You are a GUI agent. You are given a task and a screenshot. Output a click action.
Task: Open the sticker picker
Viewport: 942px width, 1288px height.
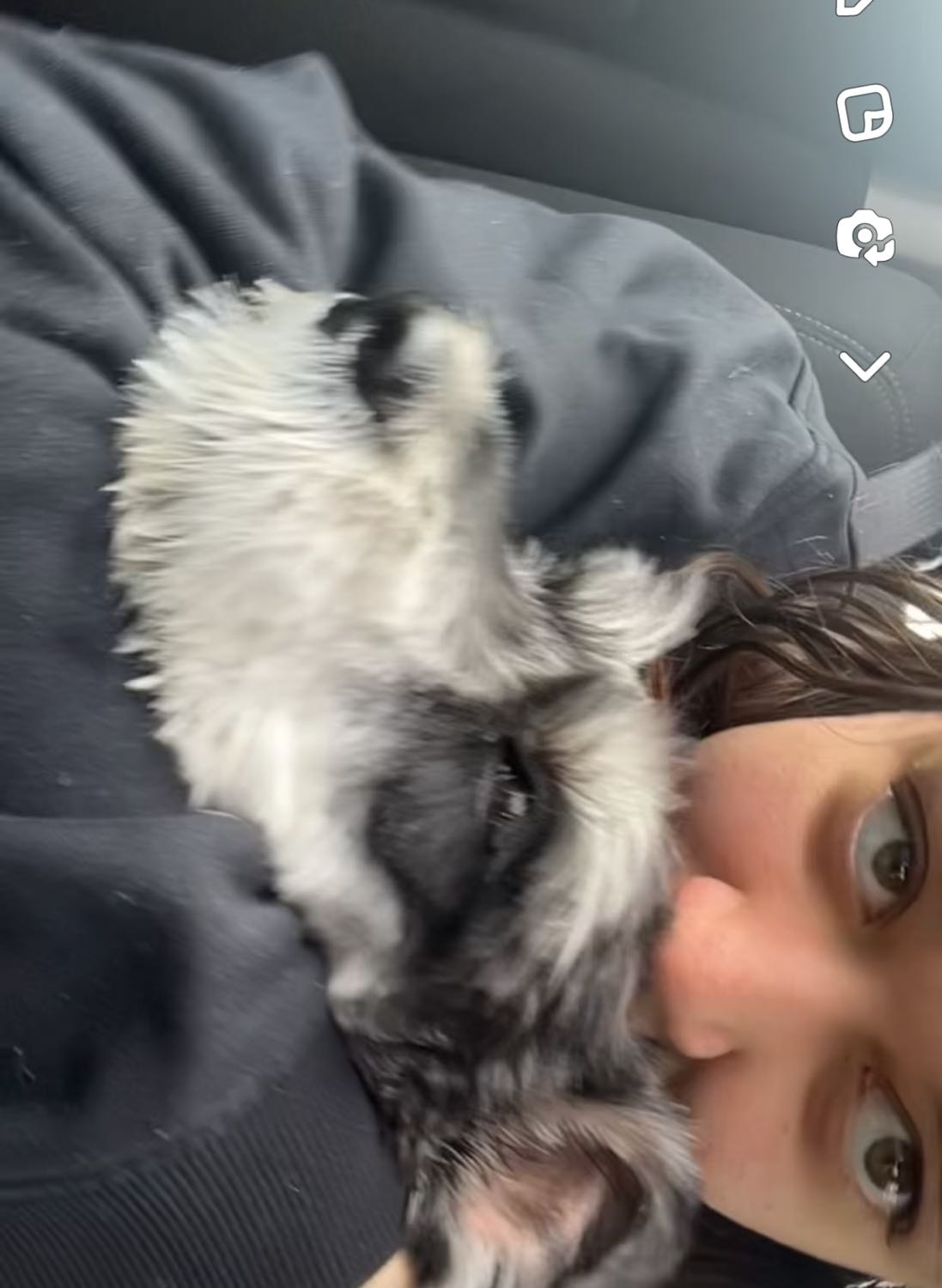click(865, 112)
